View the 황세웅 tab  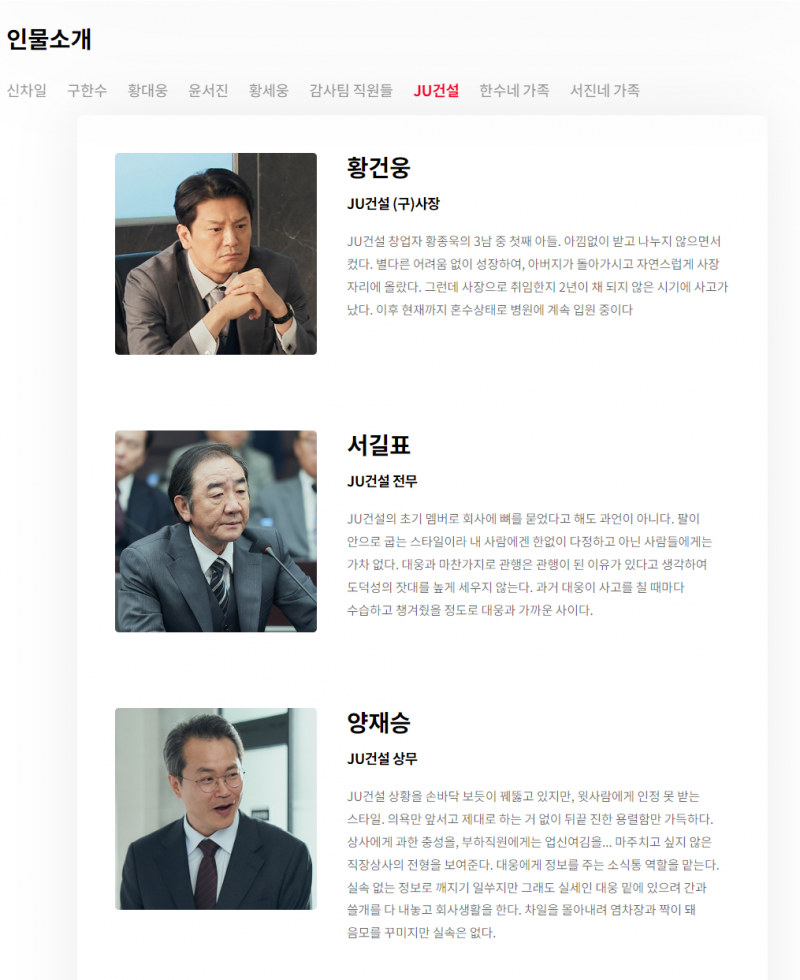[268, 90]
